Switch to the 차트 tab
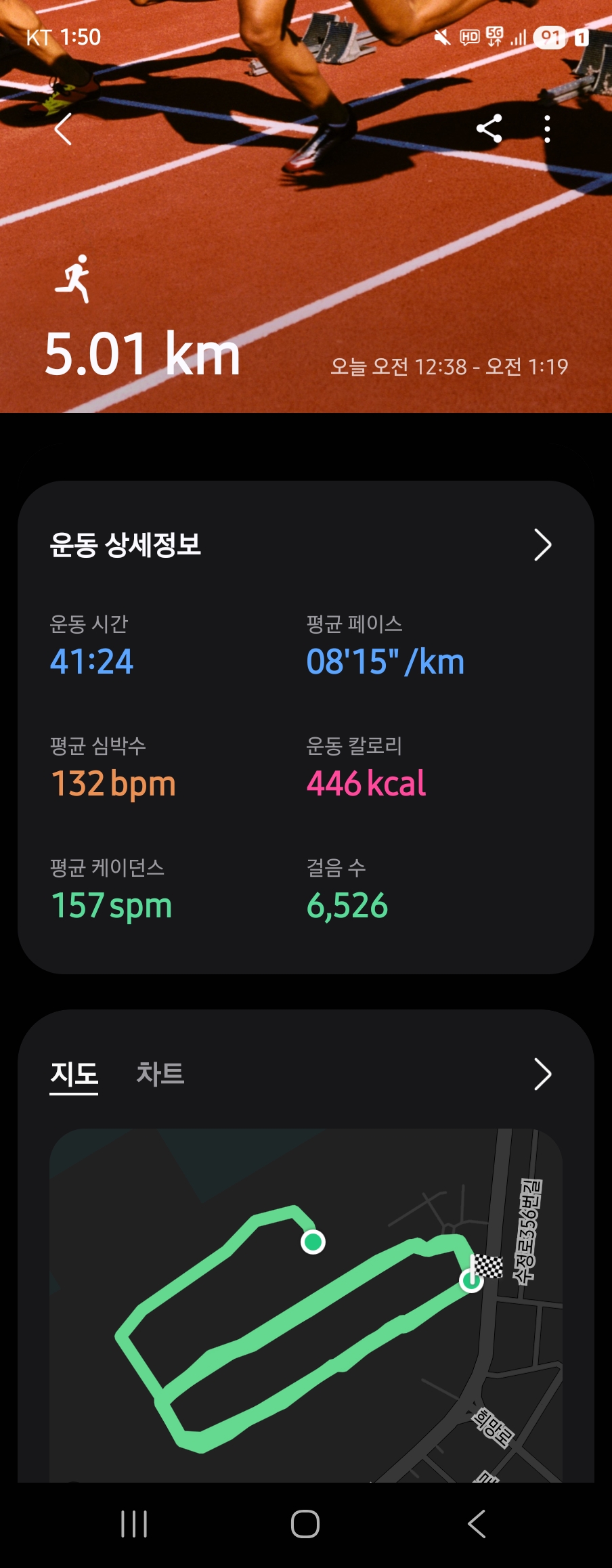The width and height of the screenshot is (612, 1568). (x=160, y=1074)
